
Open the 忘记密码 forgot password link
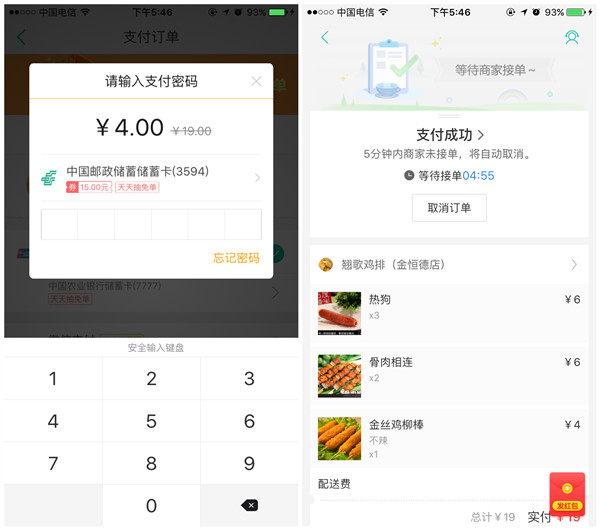click(236, 258)
